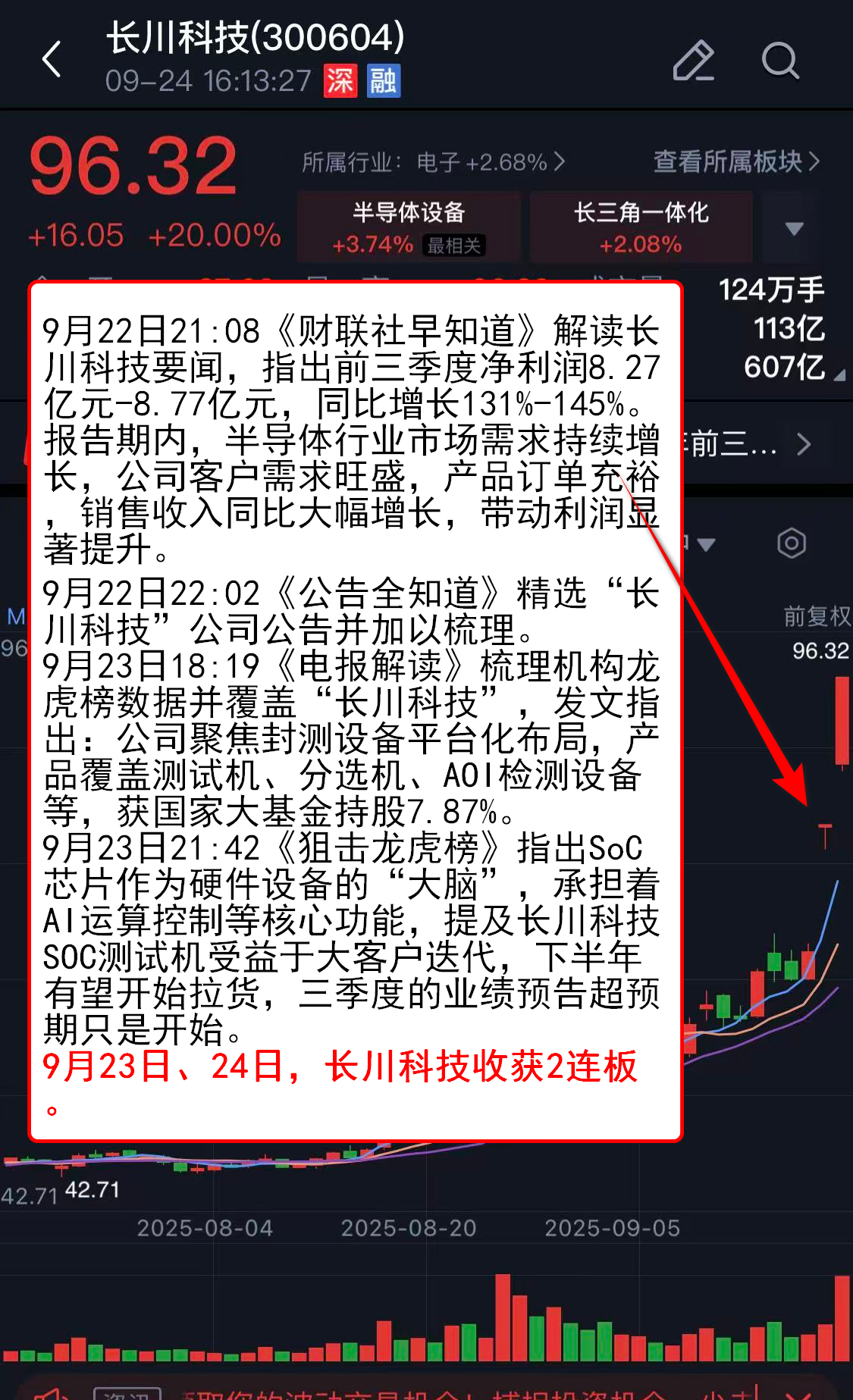Open chart settings hexagon icon
This screenshot has height=1400, width=853.
coord(791,543)
